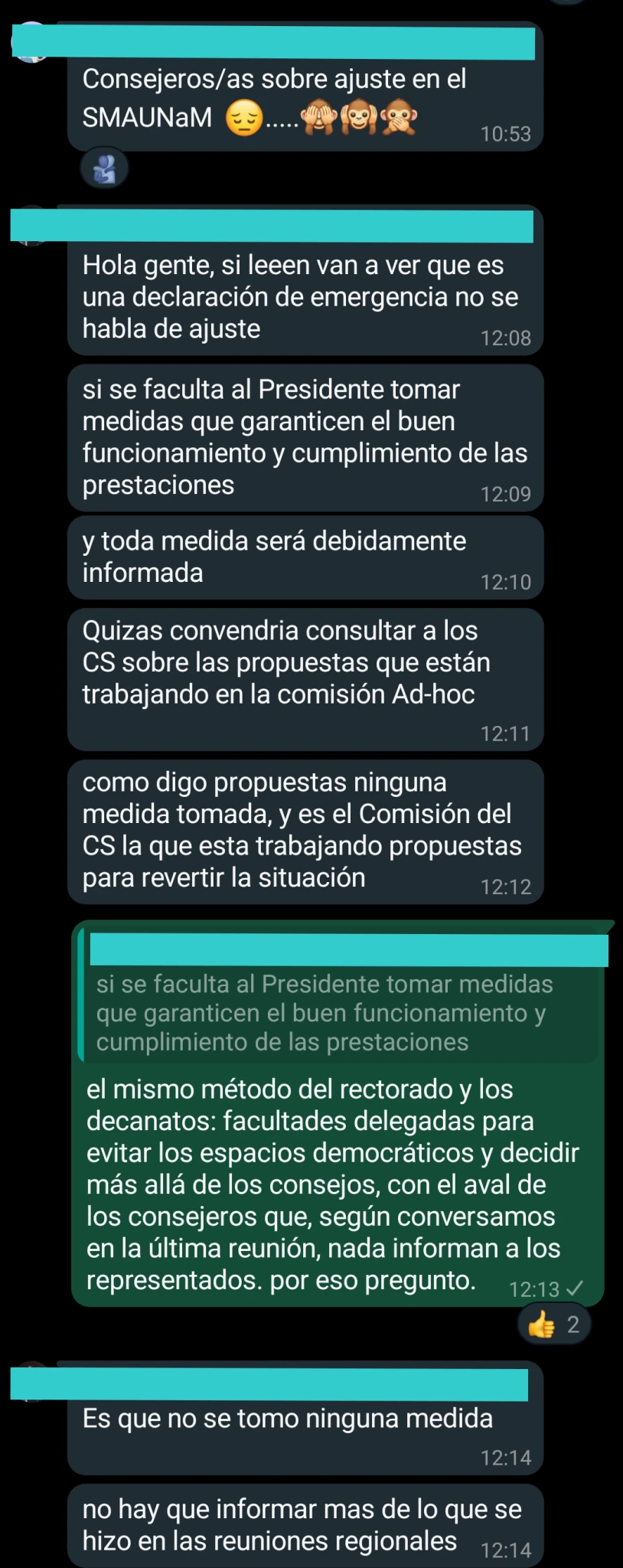Tap the hugging-face reaction under the SMAUNaM message
The image size is (623, 1568).
point(103,168)
